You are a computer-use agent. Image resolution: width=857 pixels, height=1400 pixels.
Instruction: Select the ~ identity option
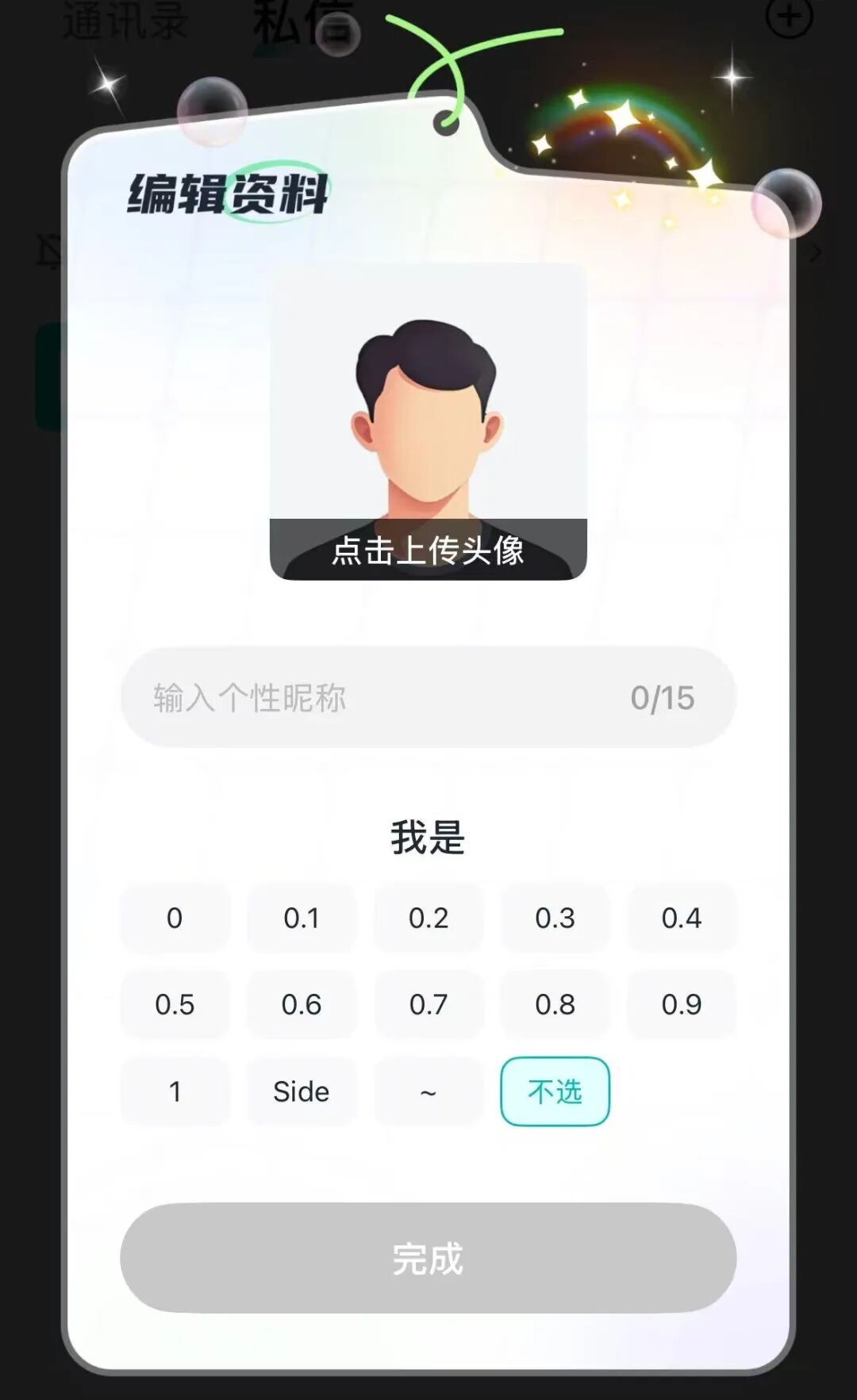pos(428,1092)
